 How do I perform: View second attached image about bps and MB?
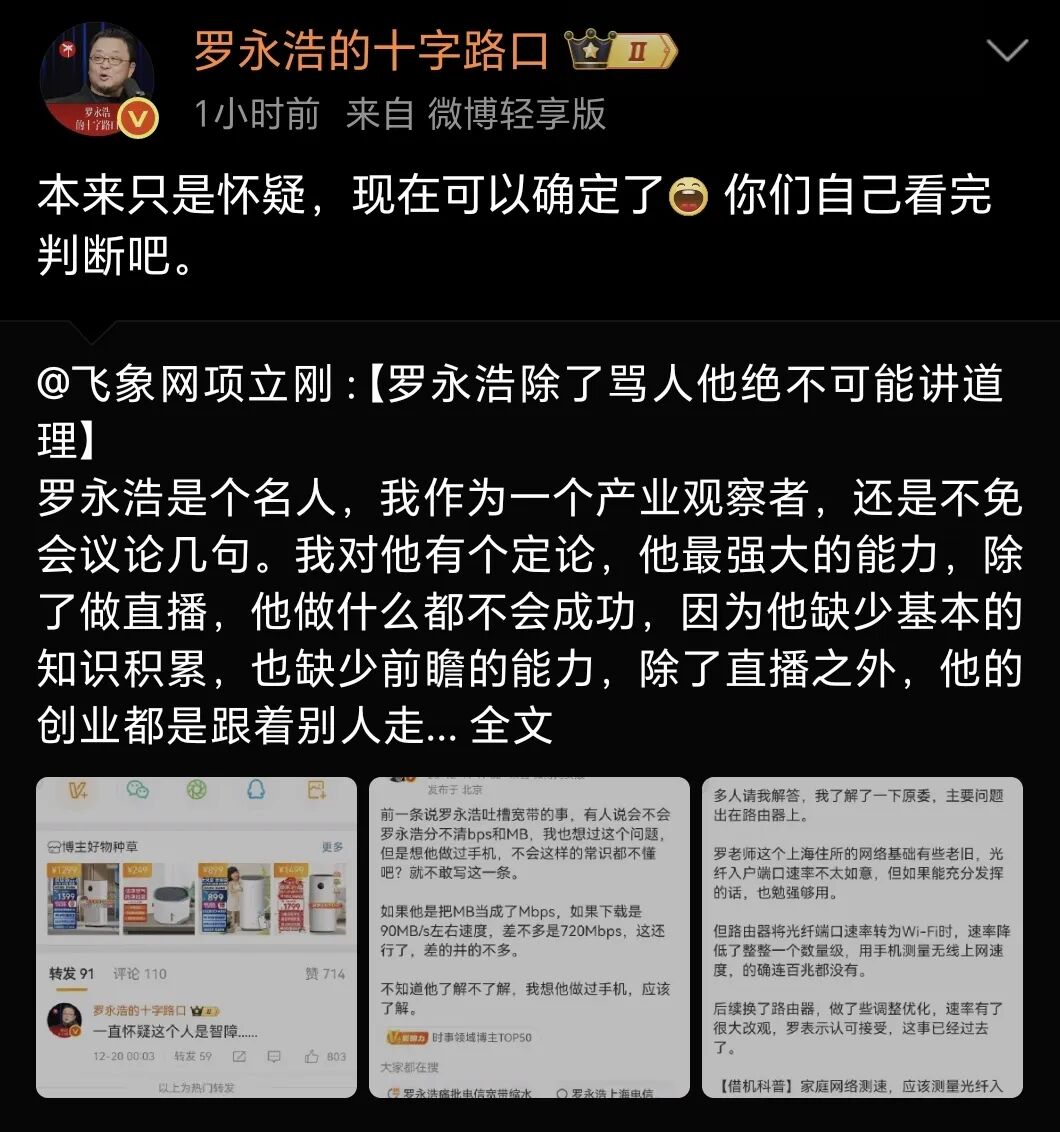pos(529,937)
